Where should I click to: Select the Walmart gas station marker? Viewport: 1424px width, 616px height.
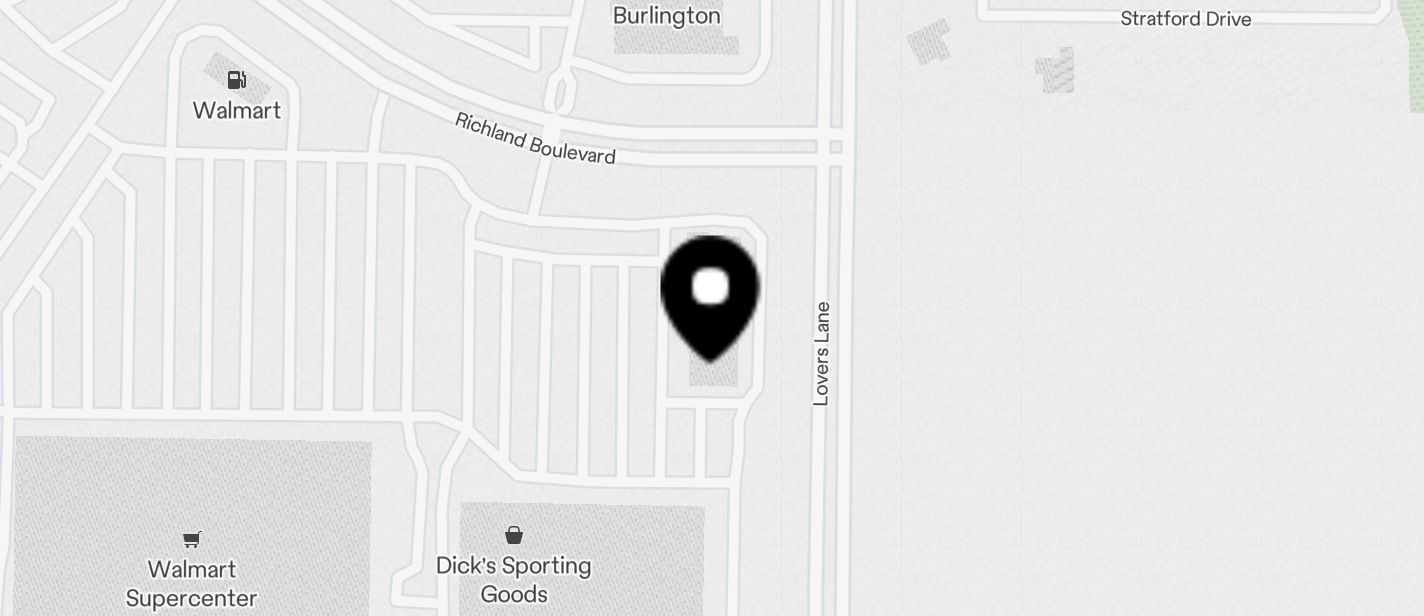pos(237,81)
